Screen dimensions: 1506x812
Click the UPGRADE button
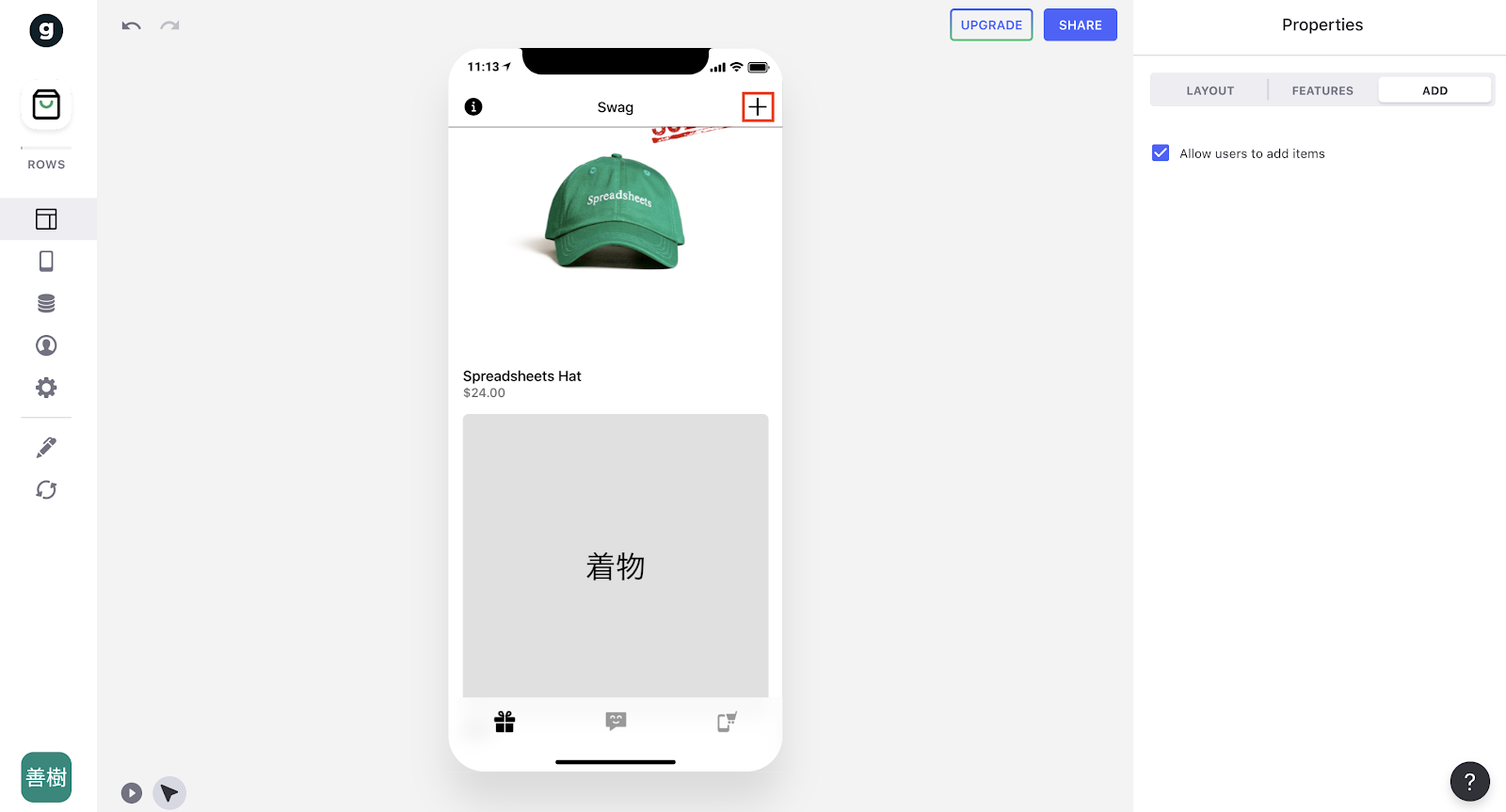[x=991, y=25]
